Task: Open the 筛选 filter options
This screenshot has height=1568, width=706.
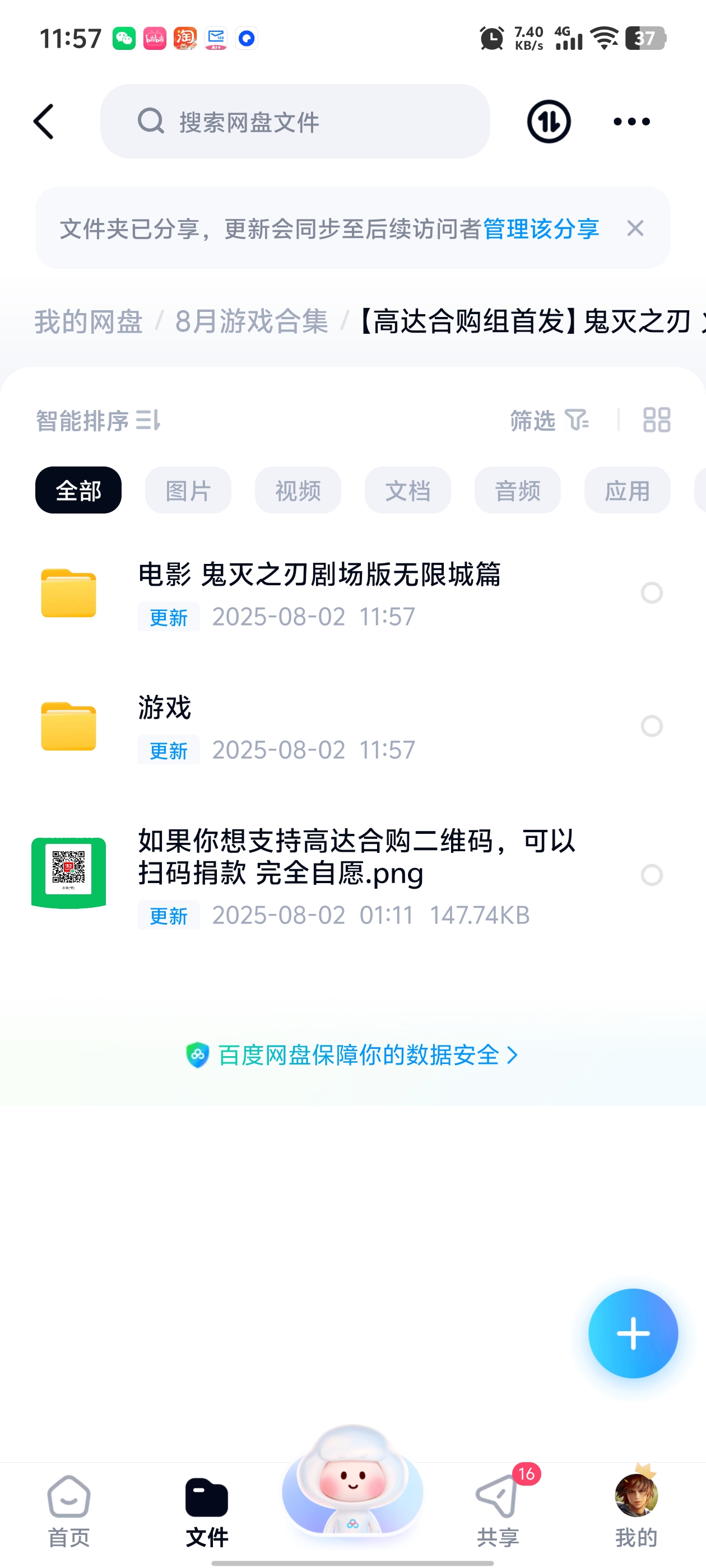Action: point(549,420)
